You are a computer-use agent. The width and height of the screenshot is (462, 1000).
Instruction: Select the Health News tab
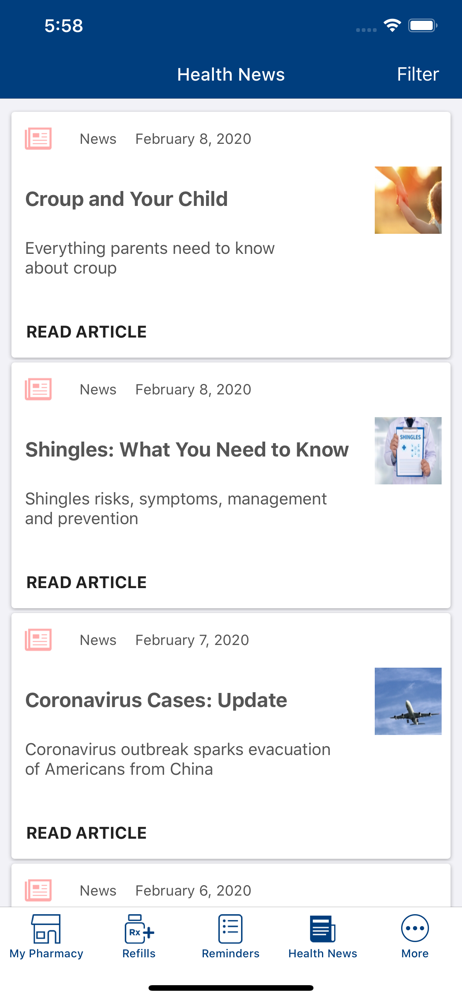pos(323,936)
